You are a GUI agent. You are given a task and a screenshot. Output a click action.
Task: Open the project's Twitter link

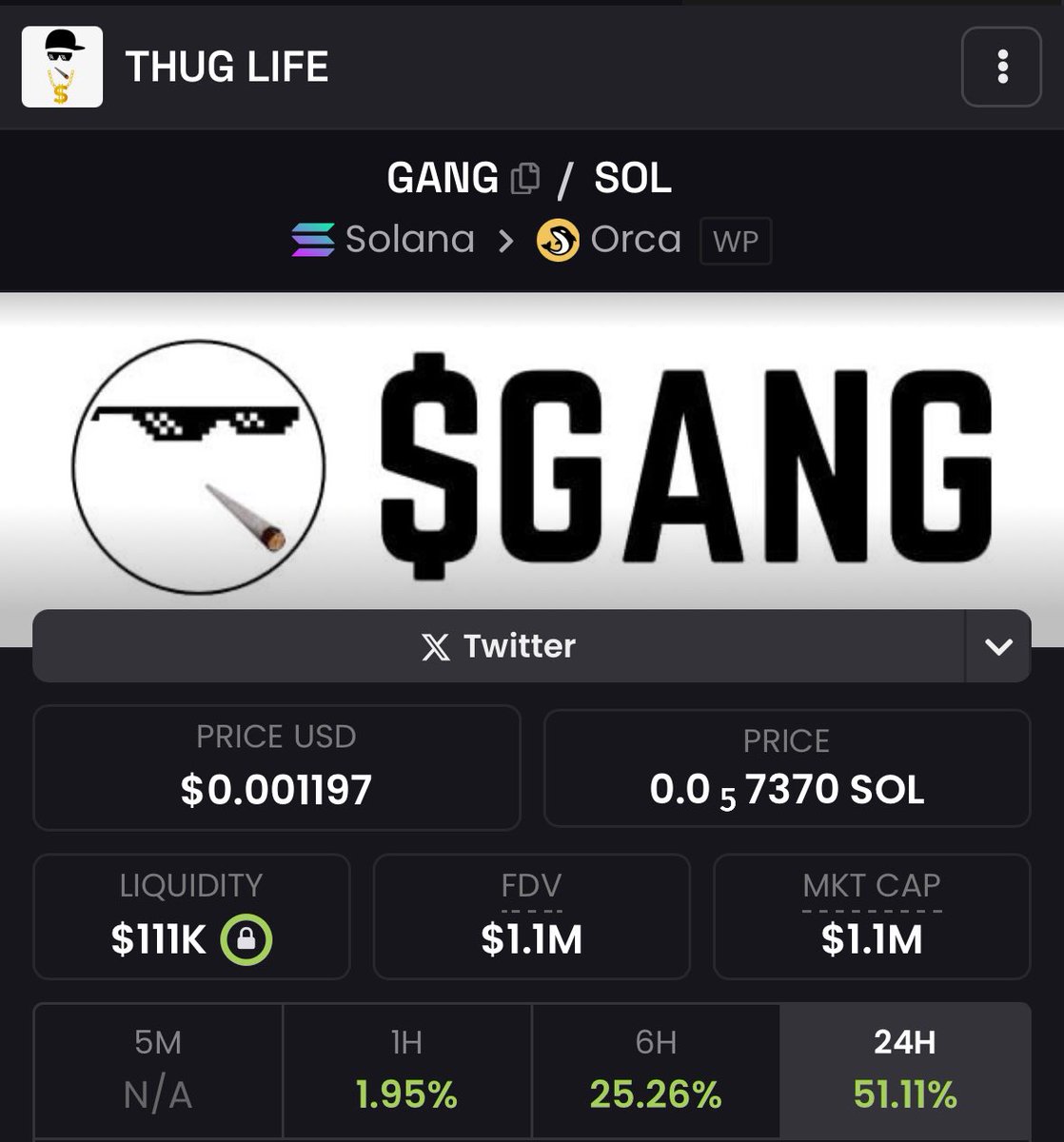coord(499,646)
